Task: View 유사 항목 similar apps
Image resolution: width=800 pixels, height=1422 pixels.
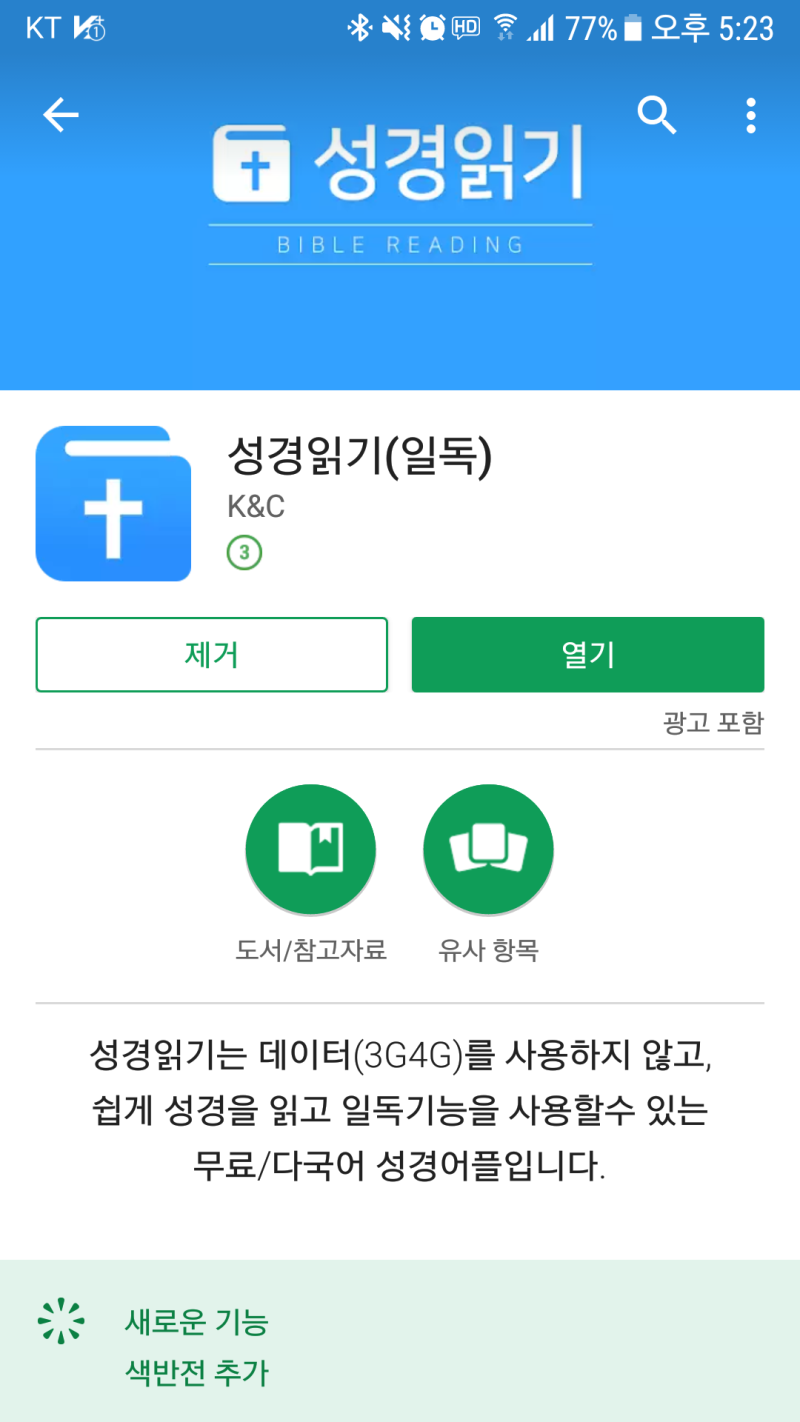Action: click(x=488, y=850)
